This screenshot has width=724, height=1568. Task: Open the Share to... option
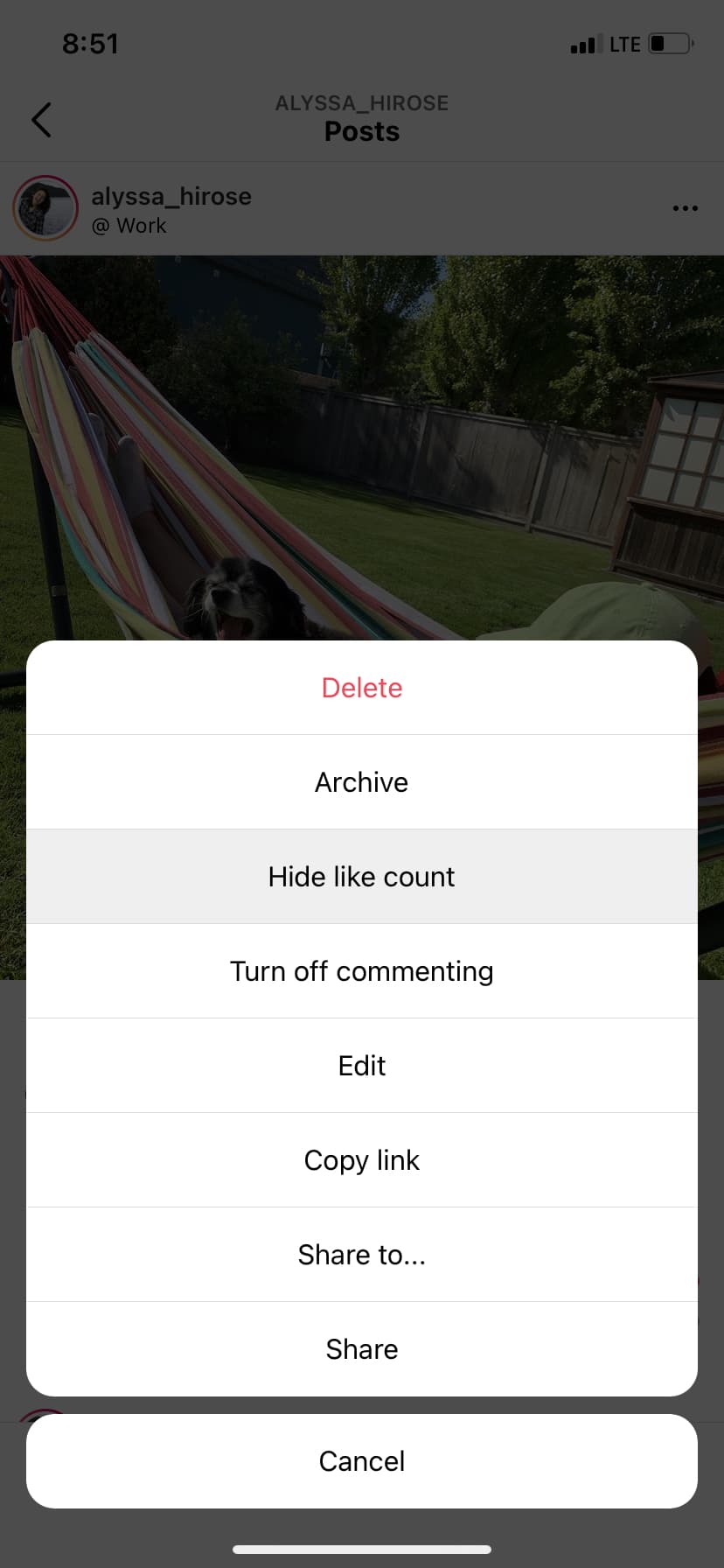click(x=361, y=1254)
